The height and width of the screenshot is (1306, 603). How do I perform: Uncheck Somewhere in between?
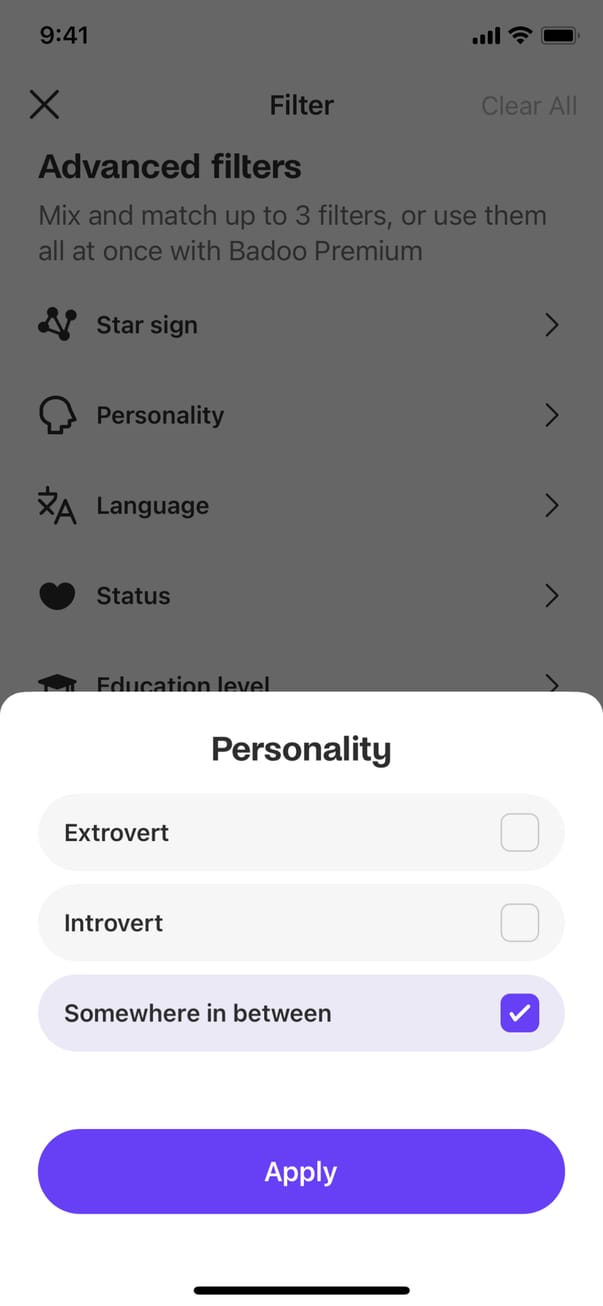pos(519,1013)
